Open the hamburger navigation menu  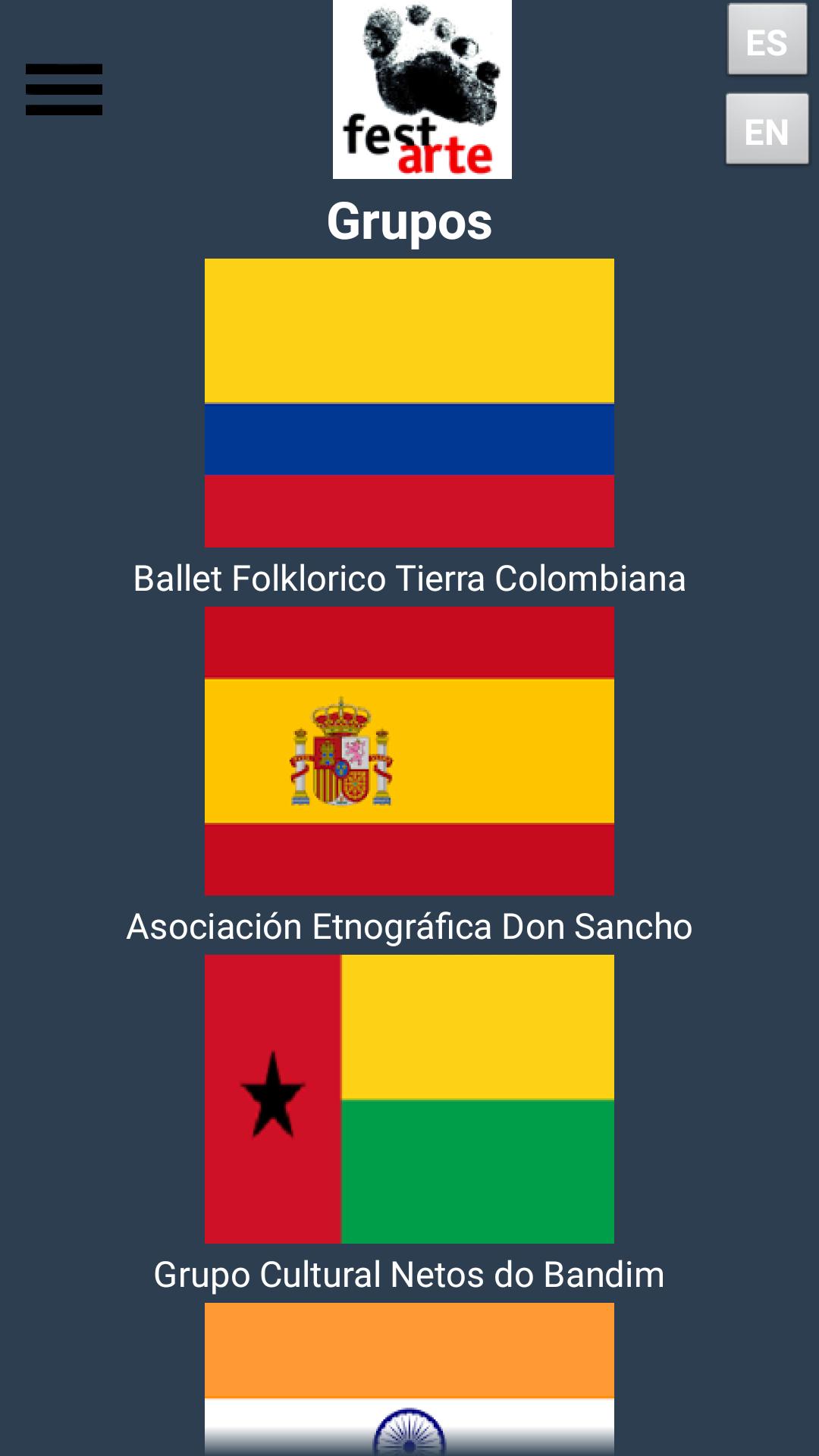tap(64, 89)
